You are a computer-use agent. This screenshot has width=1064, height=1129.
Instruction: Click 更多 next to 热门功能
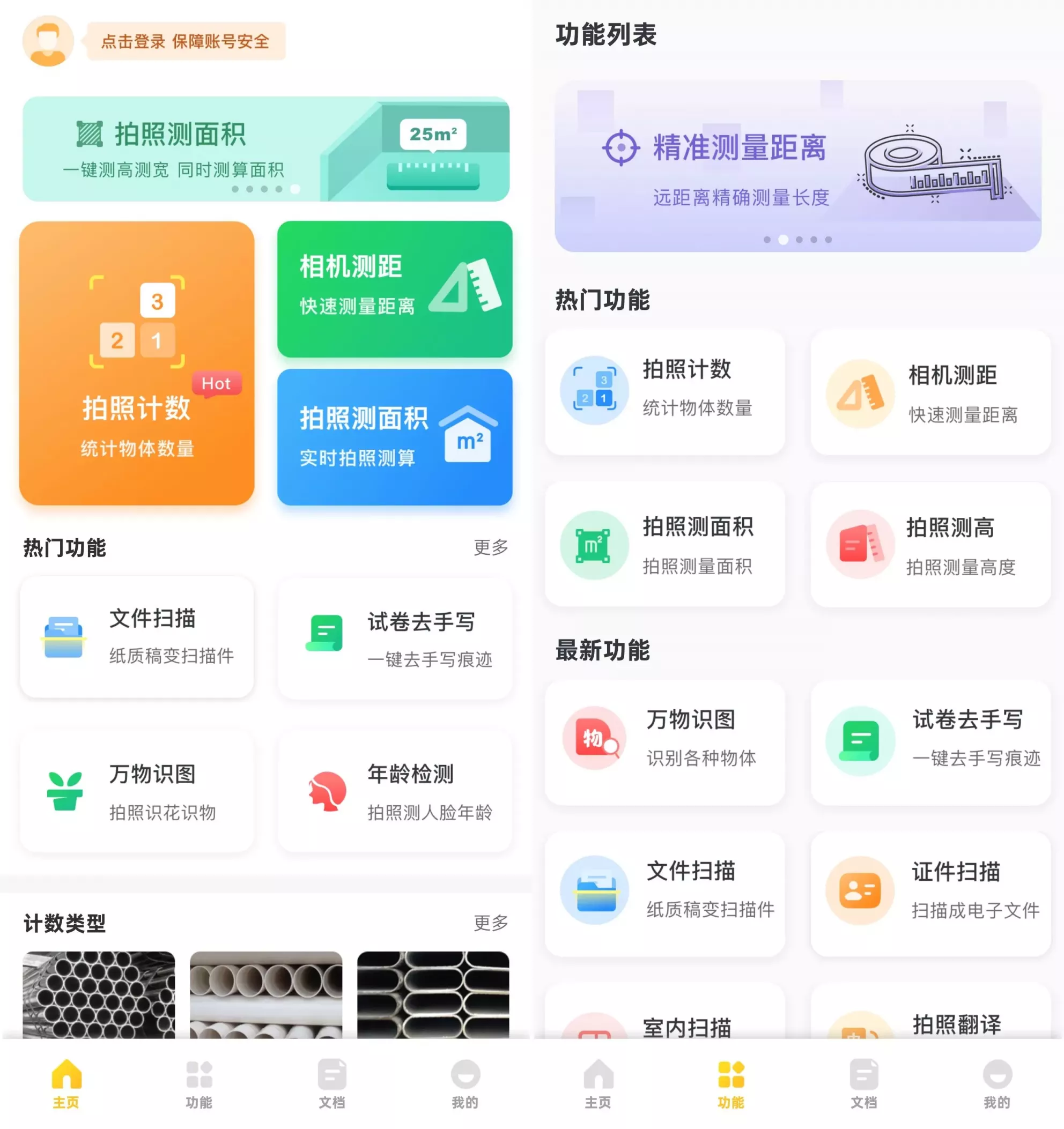point(490,547)
